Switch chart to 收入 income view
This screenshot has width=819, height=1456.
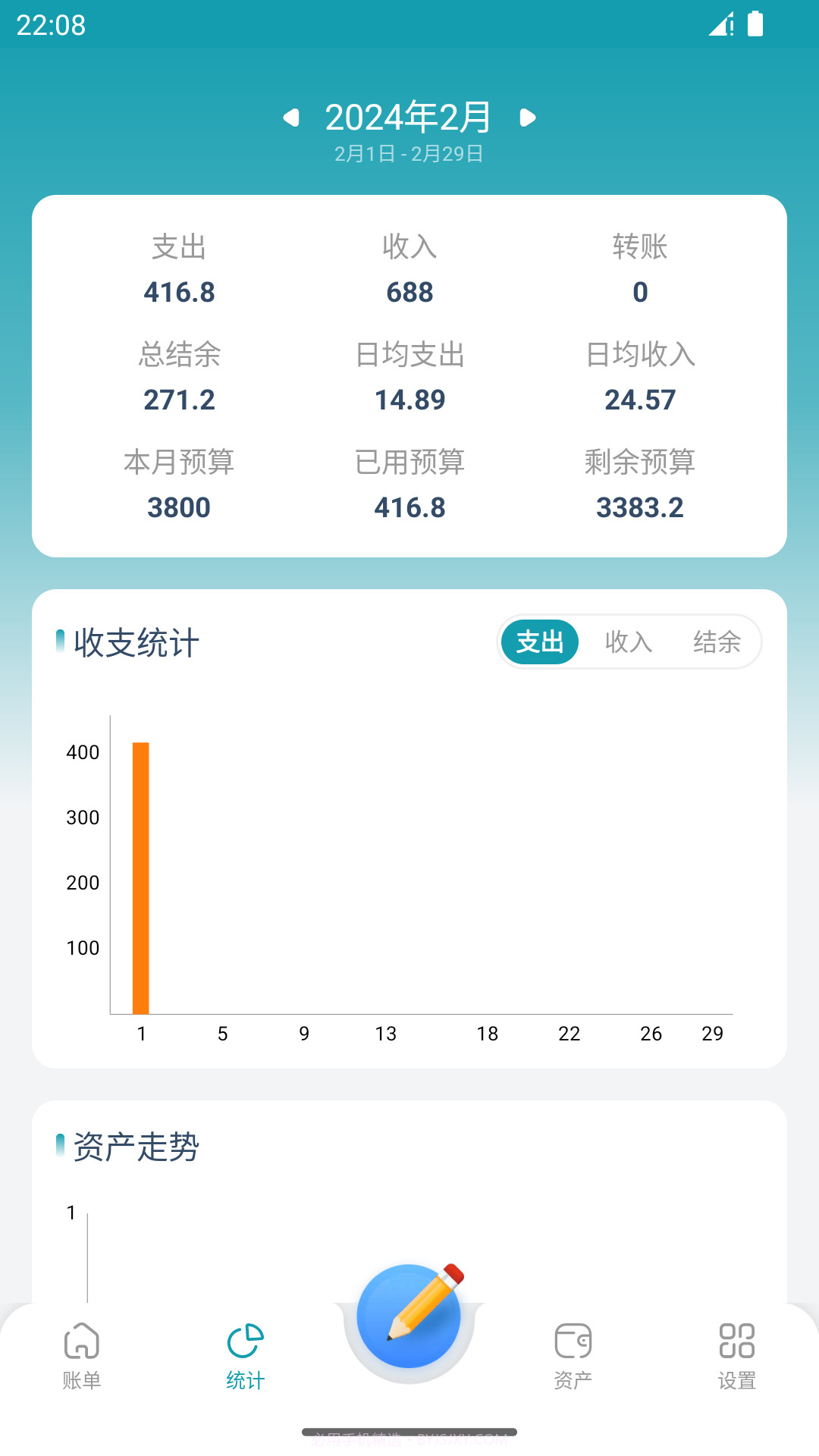(x=628, y=642)
